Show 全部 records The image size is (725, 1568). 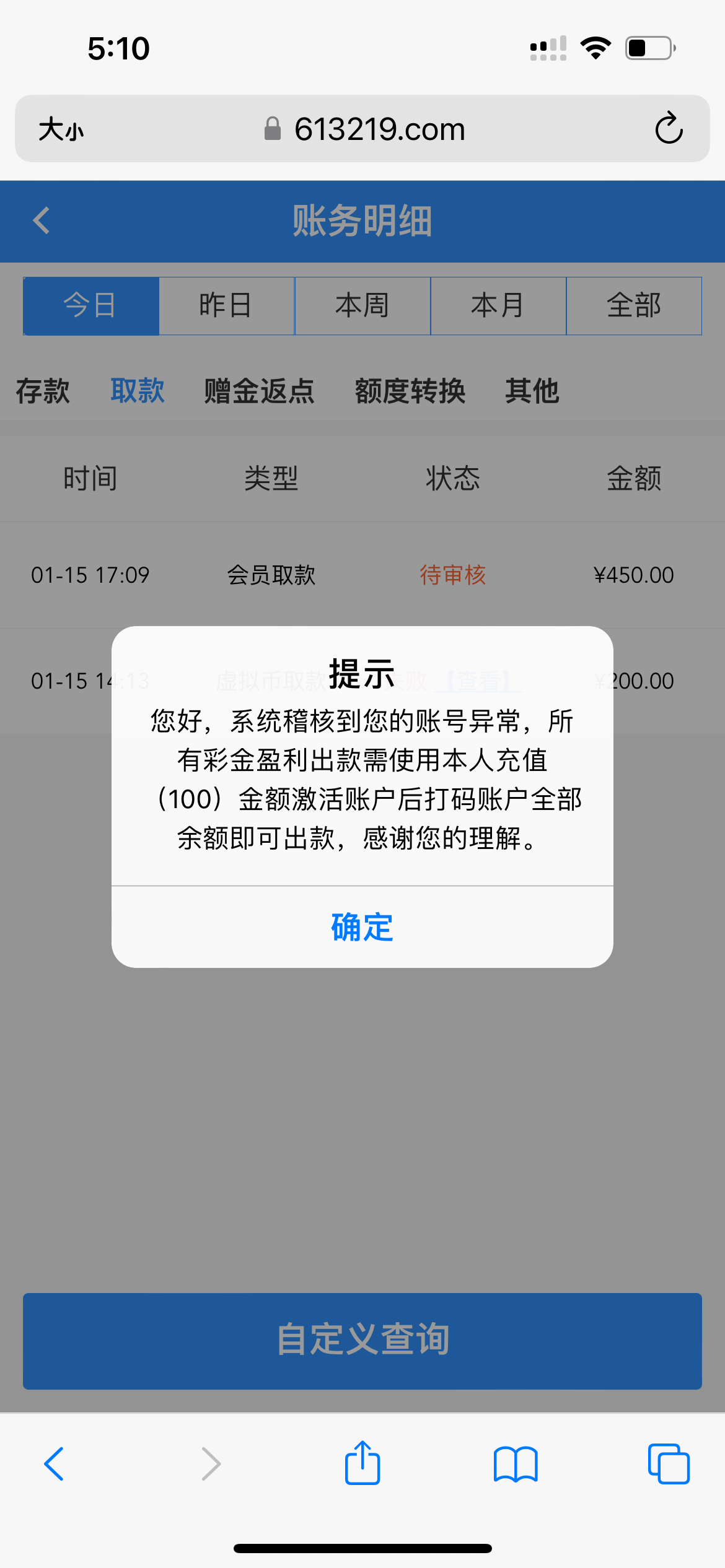(x=634, y=306)
